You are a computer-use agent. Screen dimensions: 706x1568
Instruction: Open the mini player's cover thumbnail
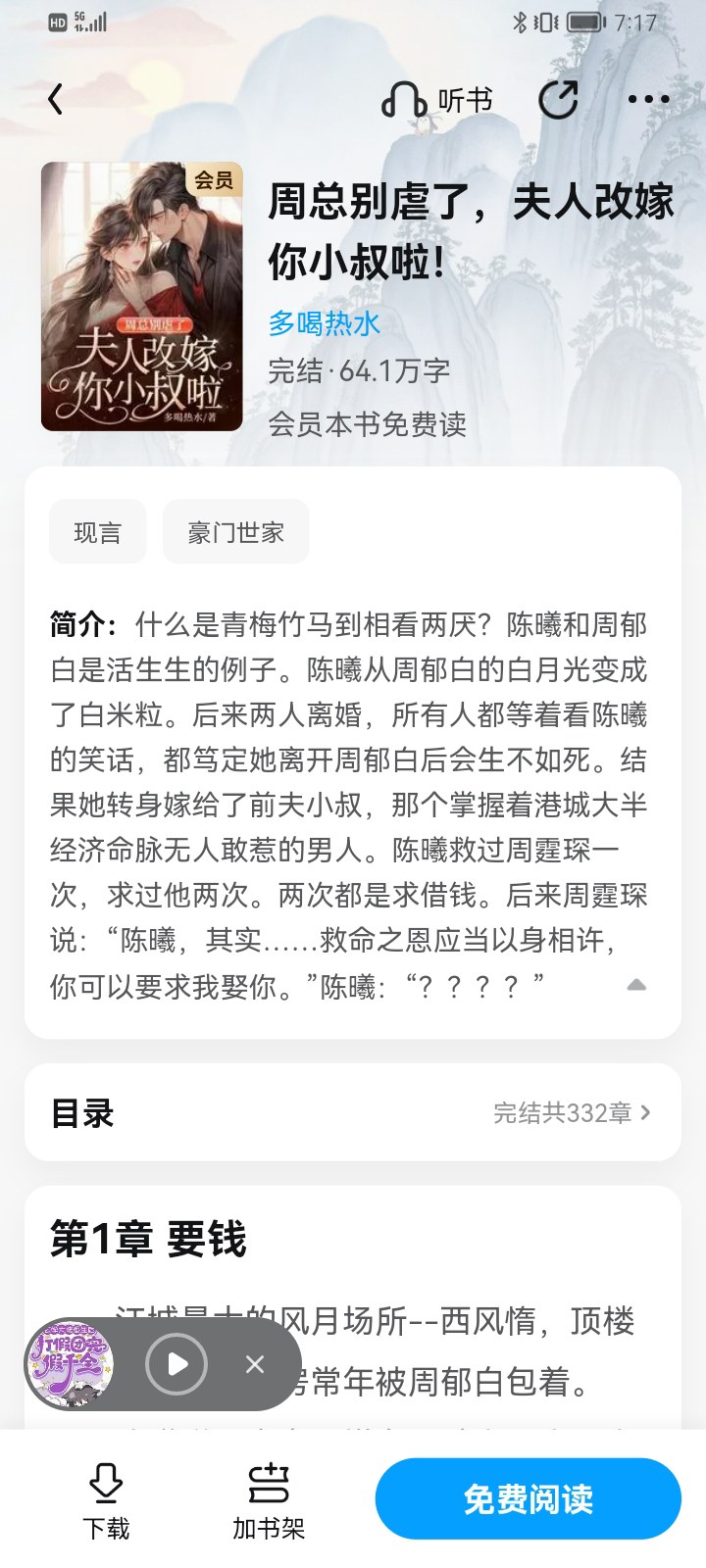69,1364
